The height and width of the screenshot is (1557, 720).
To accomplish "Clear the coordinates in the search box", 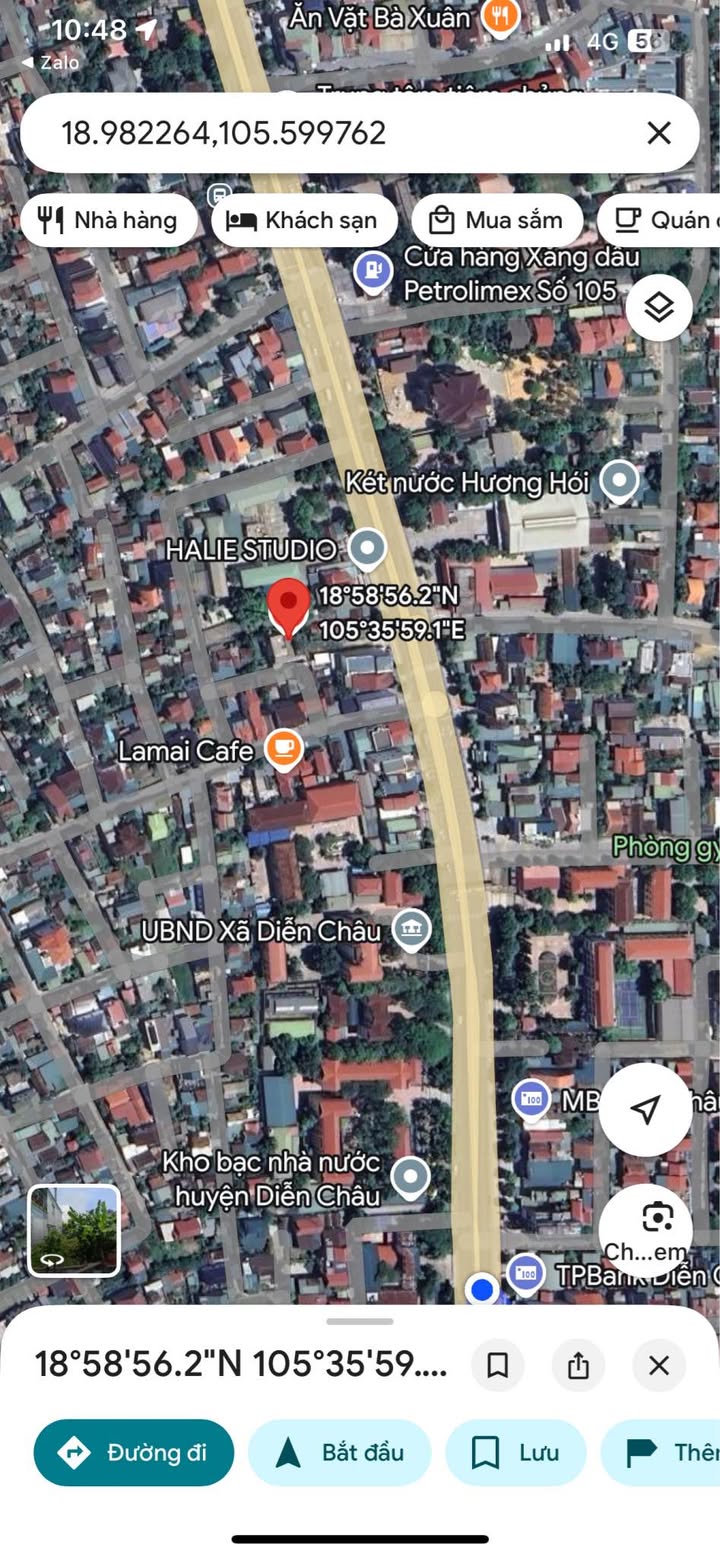I will 658,133.
